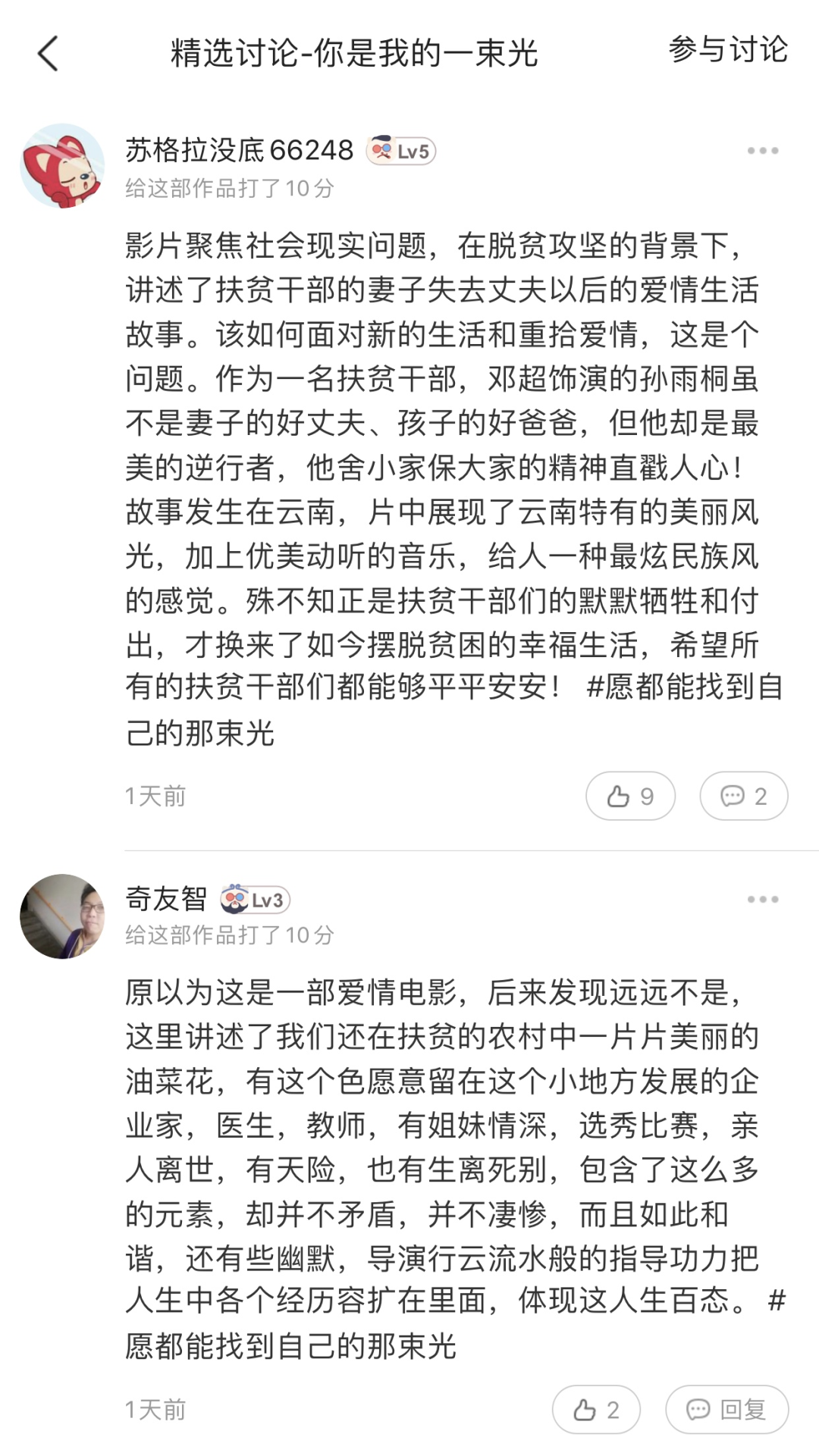Like 奇友智's review with 2 likes
The width and height of the screenshot is (819, 1456).
(596, 1410)
